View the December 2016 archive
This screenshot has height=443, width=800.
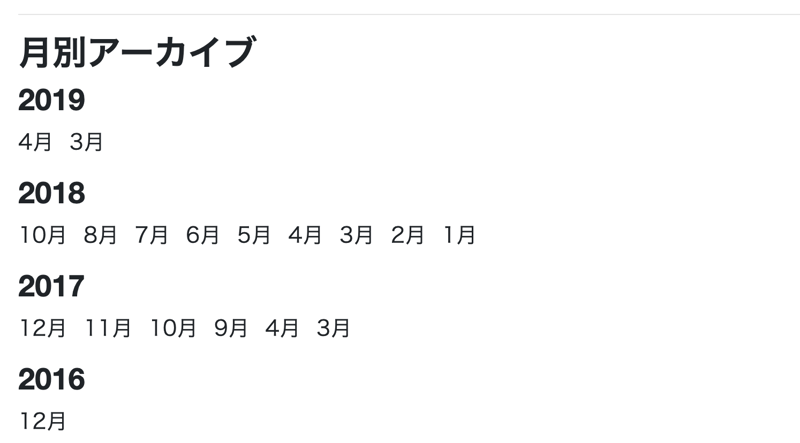tap(42, 421)
